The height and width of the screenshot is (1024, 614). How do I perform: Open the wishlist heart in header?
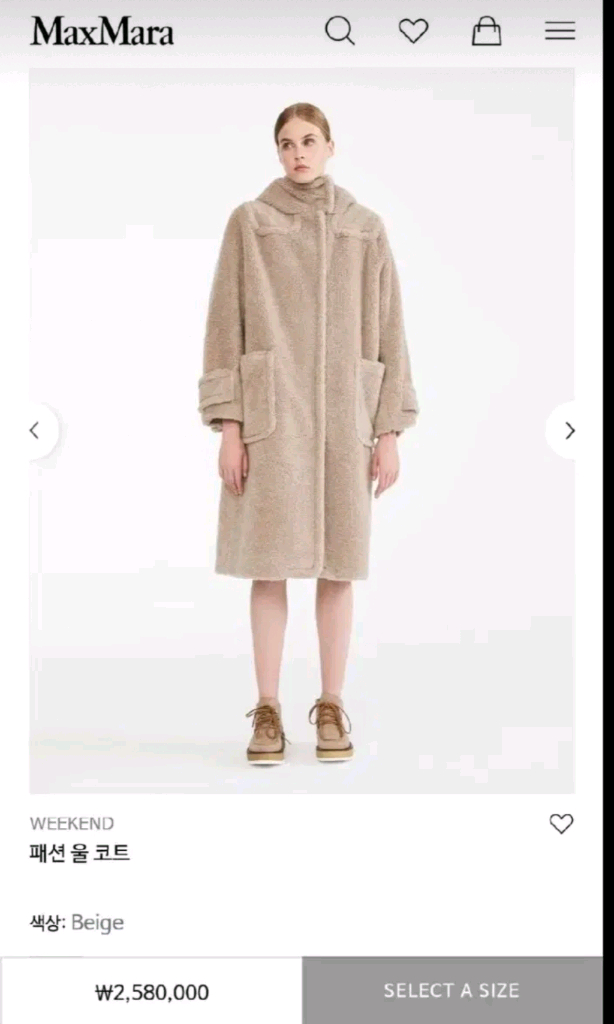413,31
